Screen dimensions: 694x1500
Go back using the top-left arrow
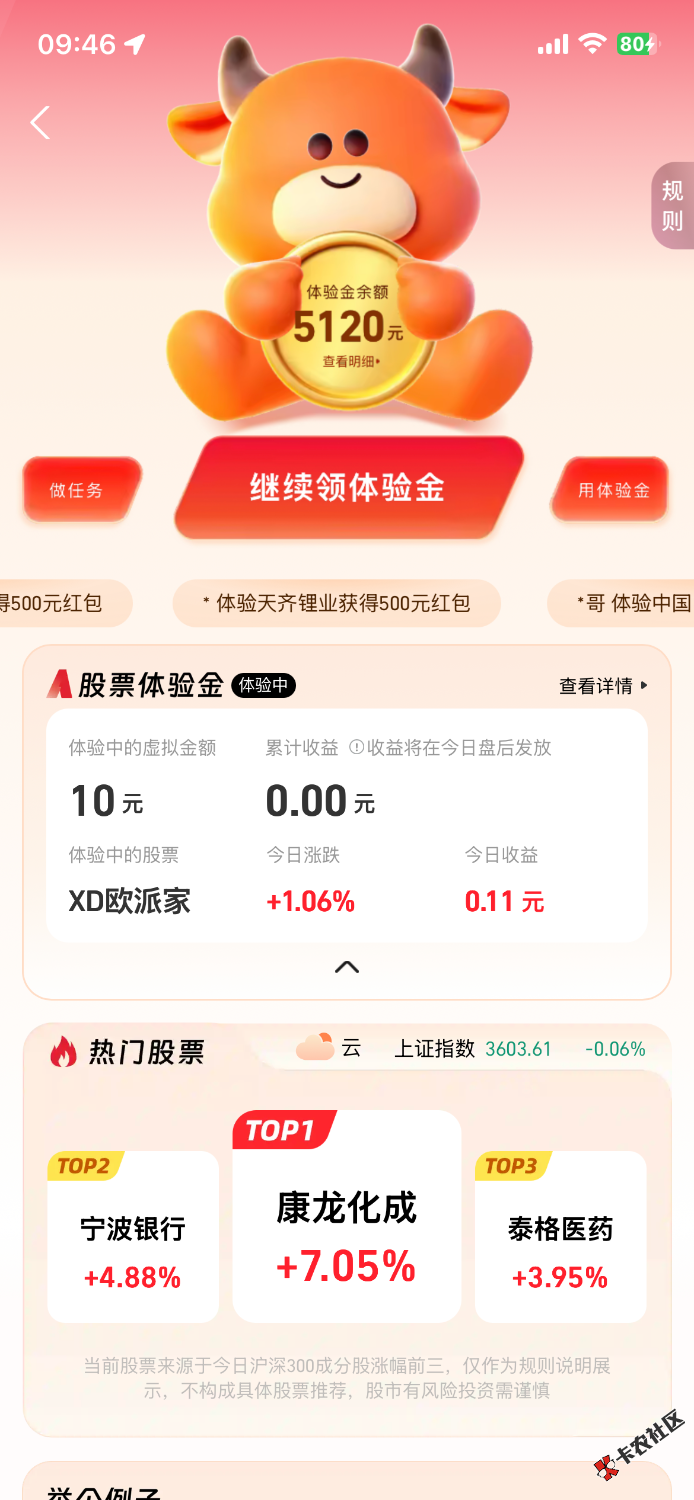point(40,123)
